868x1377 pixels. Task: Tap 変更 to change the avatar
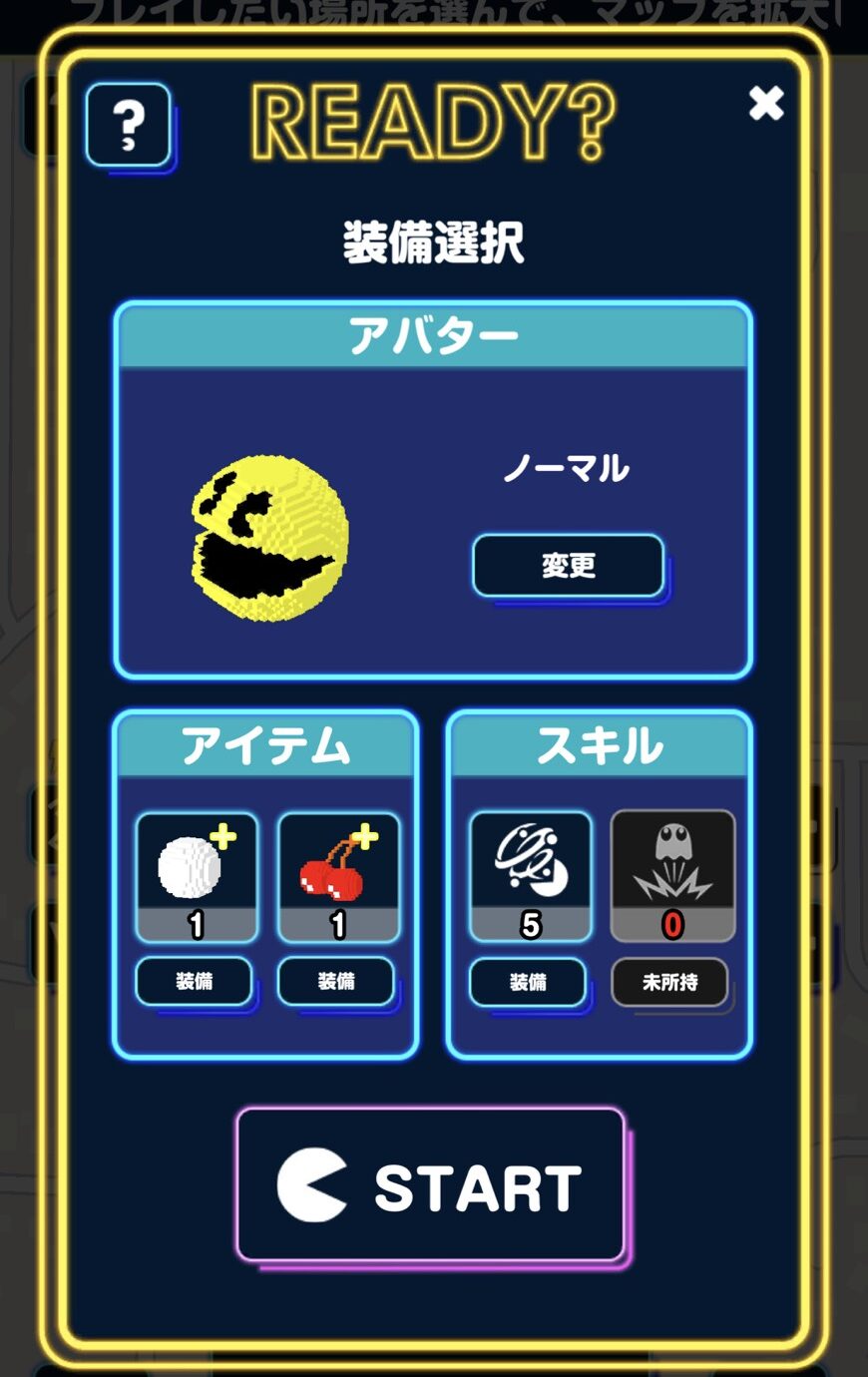click(568, 566)
